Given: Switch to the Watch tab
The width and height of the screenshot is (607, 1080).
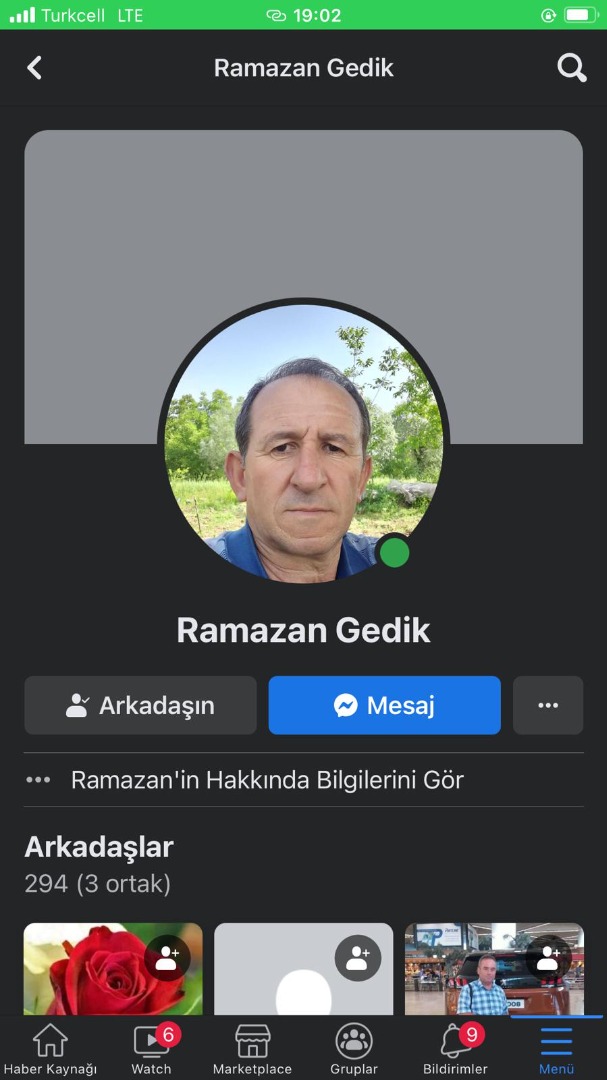Looking at the screenshot, I should click(x=152, y=1048).
